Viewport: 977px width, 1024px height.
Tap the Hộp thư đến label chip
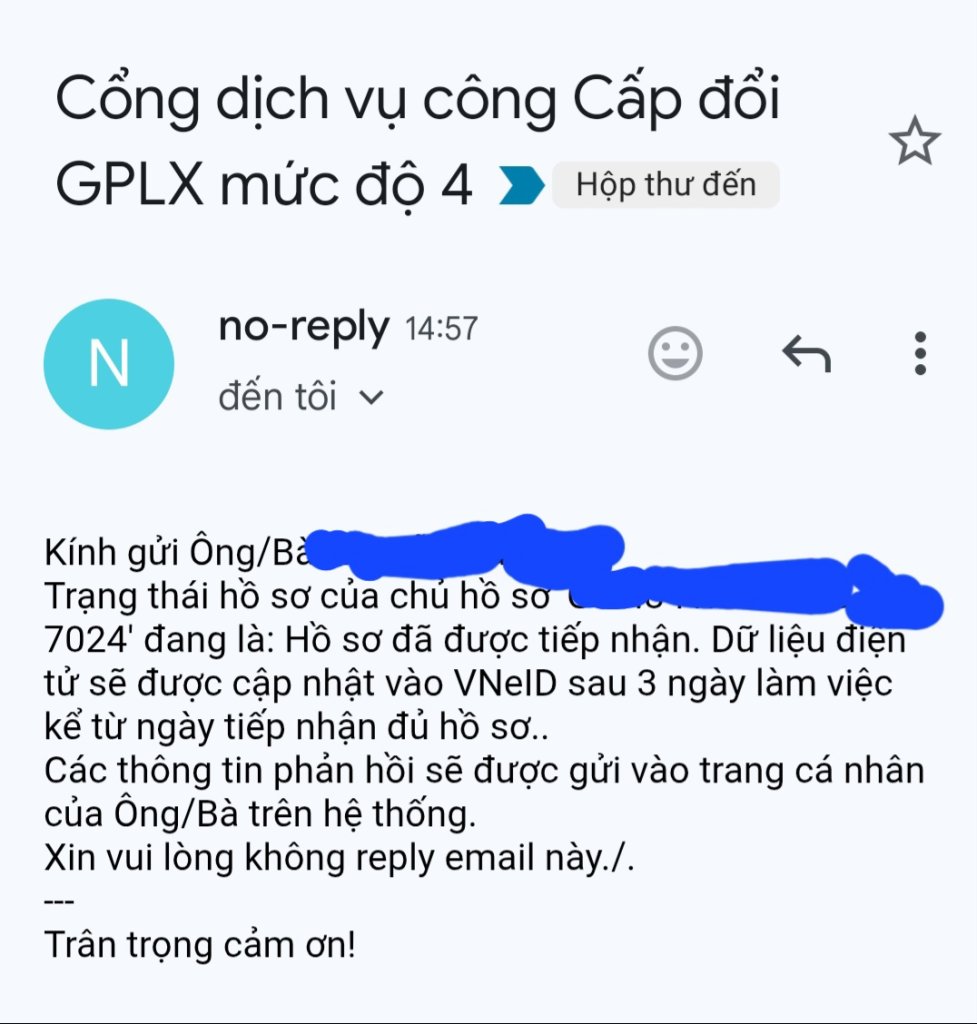coord(665,185)
